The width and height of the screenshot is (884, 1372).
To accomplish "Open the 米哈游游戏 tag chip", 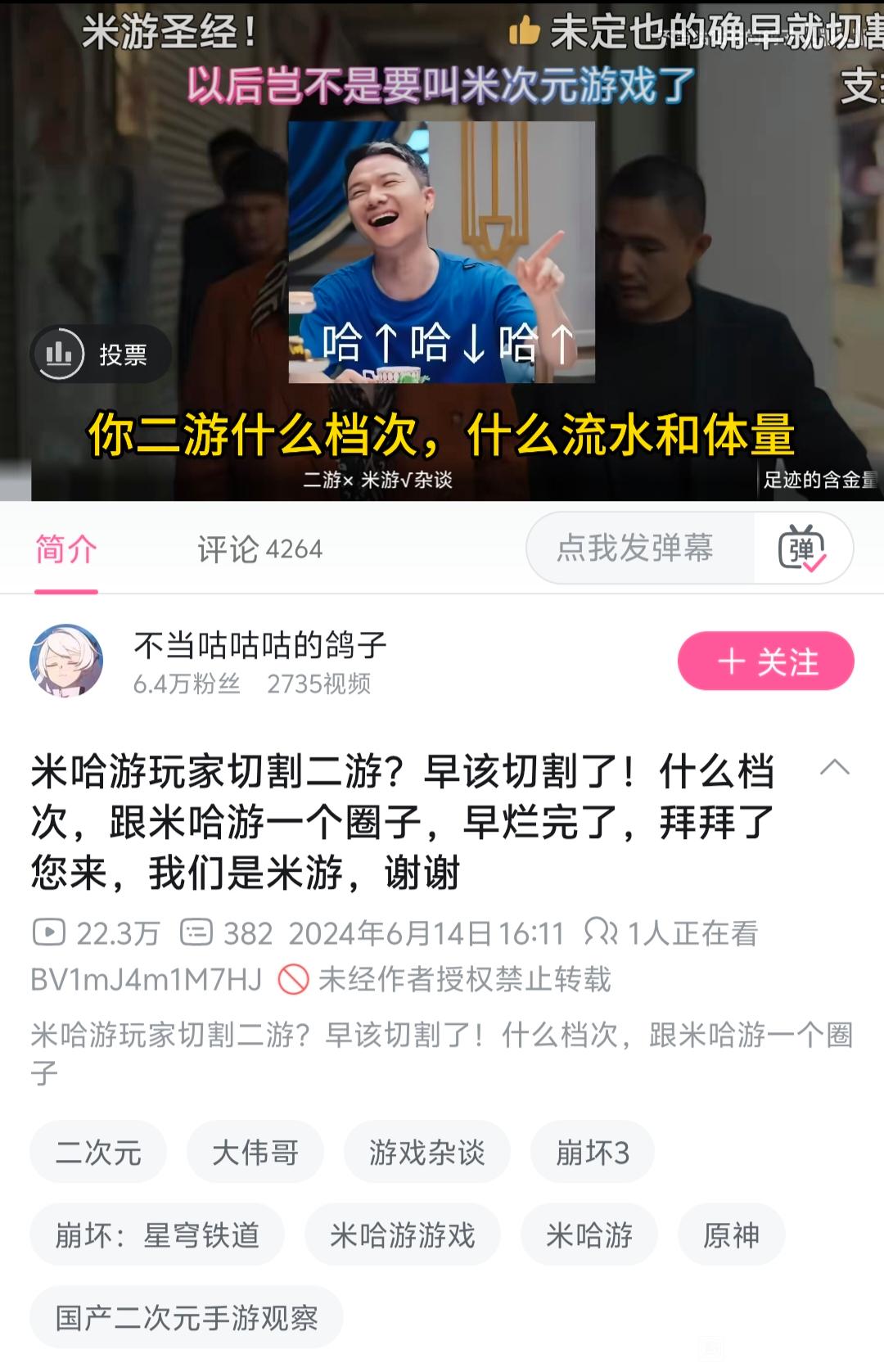I will pos(402,1234).
